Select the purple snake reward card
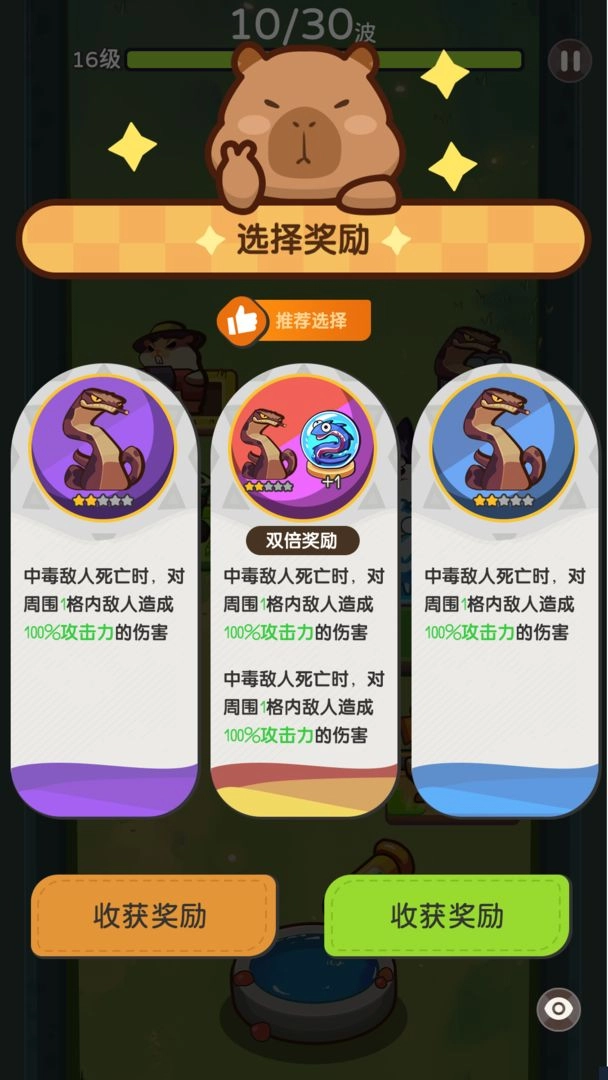The width and height of the screenshot is (608, 1080). [104, 590]
